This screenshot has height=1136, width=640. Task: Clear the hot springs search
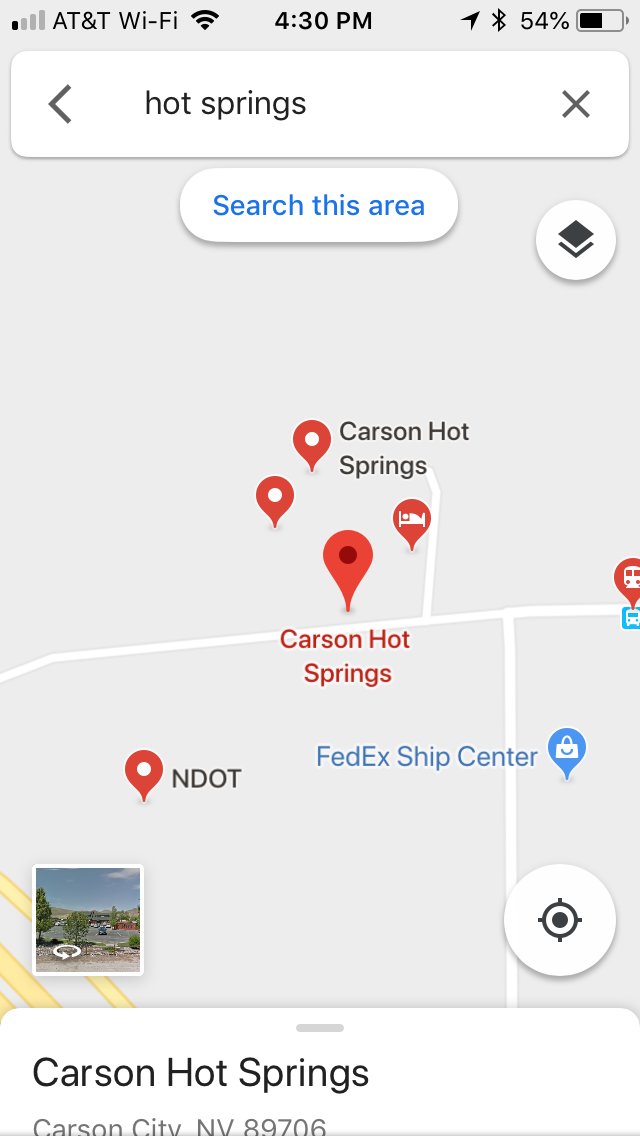click(575, 104)
